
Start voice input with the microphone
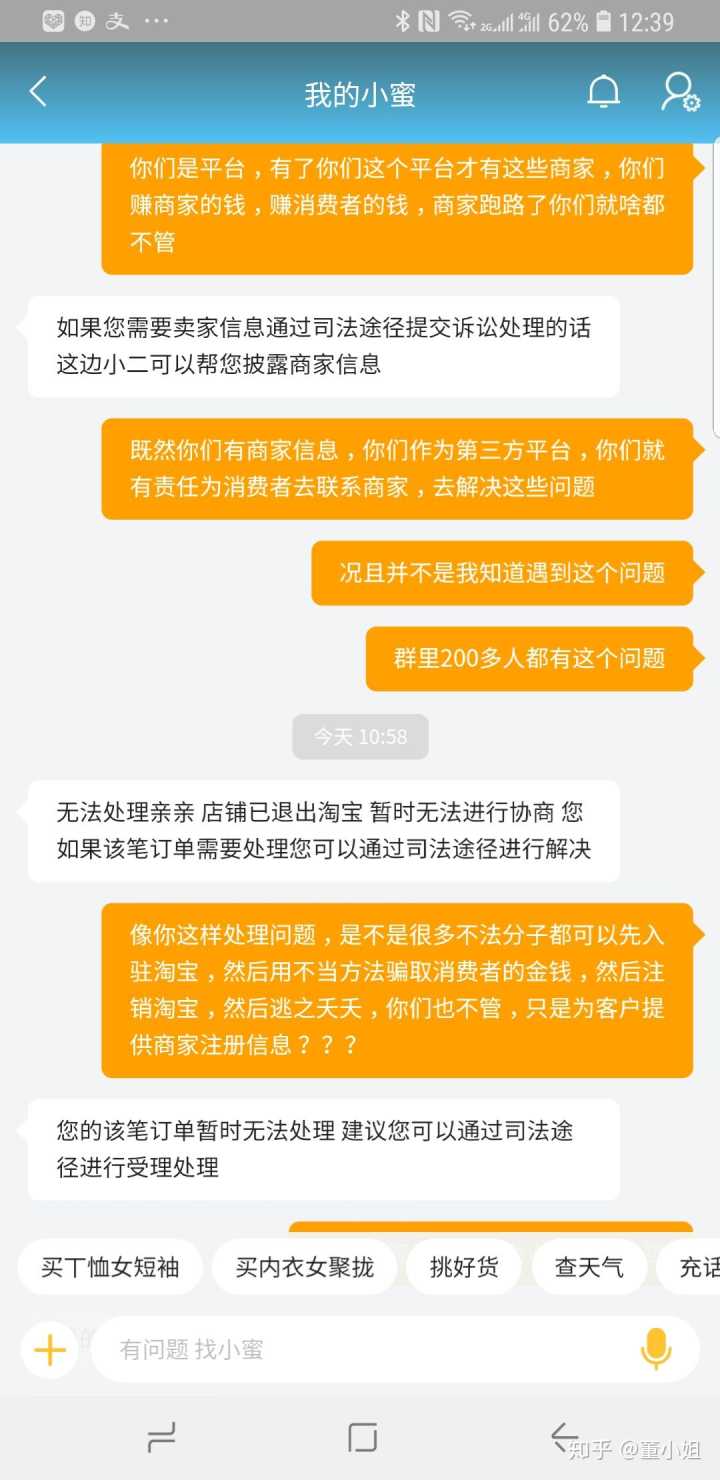[656, 1350]
